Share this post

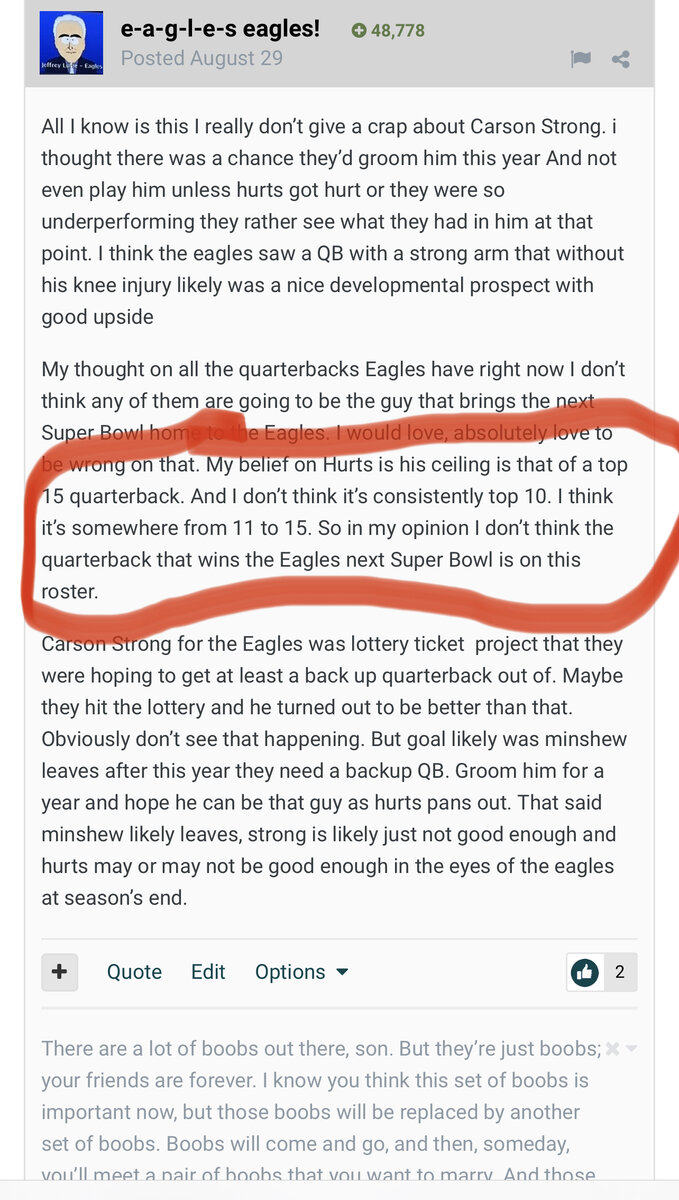click(x=621, y=59)
